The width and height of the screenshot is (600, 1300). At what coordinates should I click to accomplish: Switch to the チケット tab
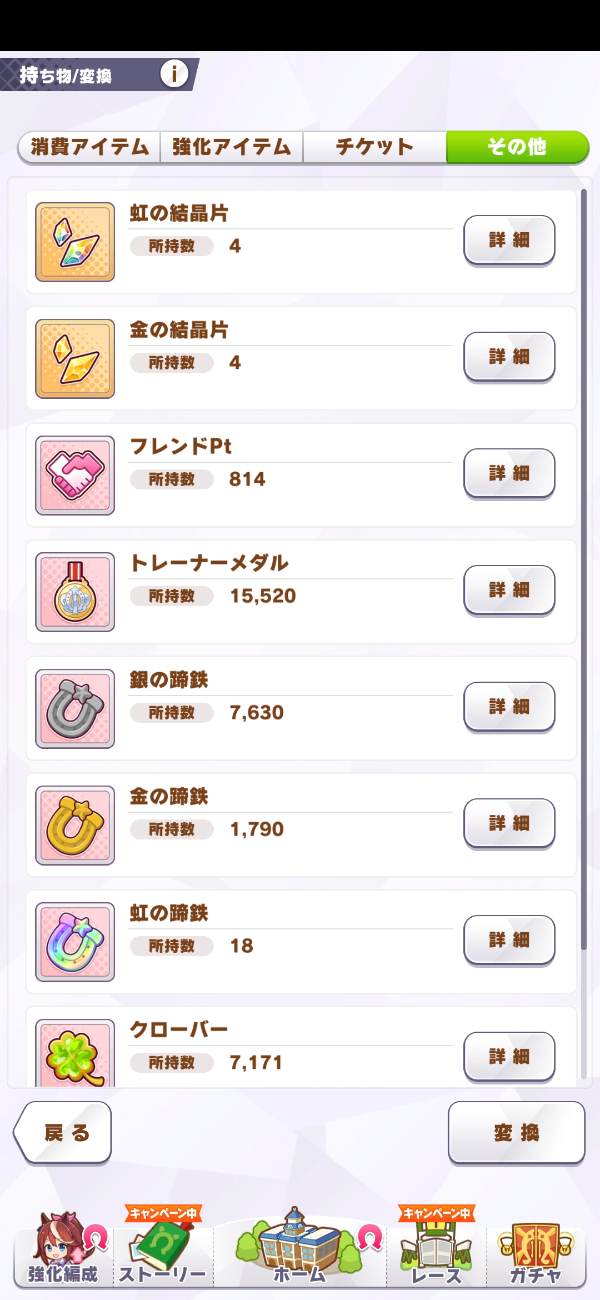pos(374,147)
